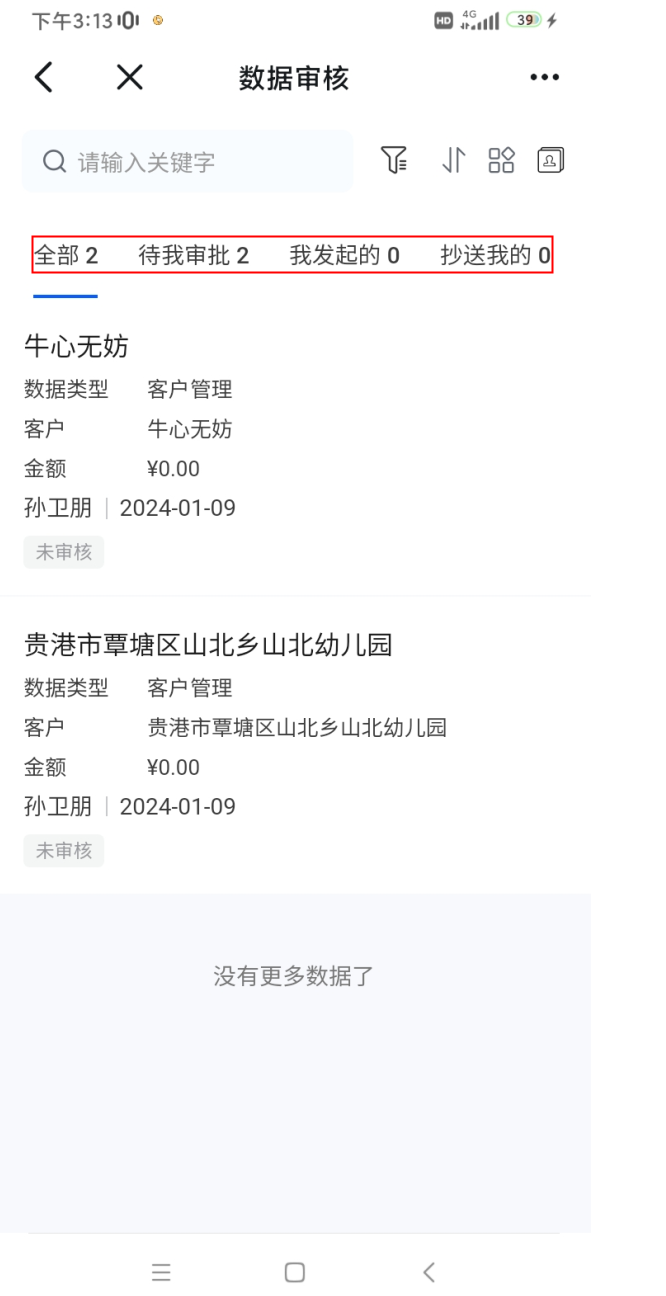Viewport: 666px width, 1296px height.
Task: Open the 贵港市覃塘区山北乡山北幼儿园 record
Action: click(x=295, y=747)
